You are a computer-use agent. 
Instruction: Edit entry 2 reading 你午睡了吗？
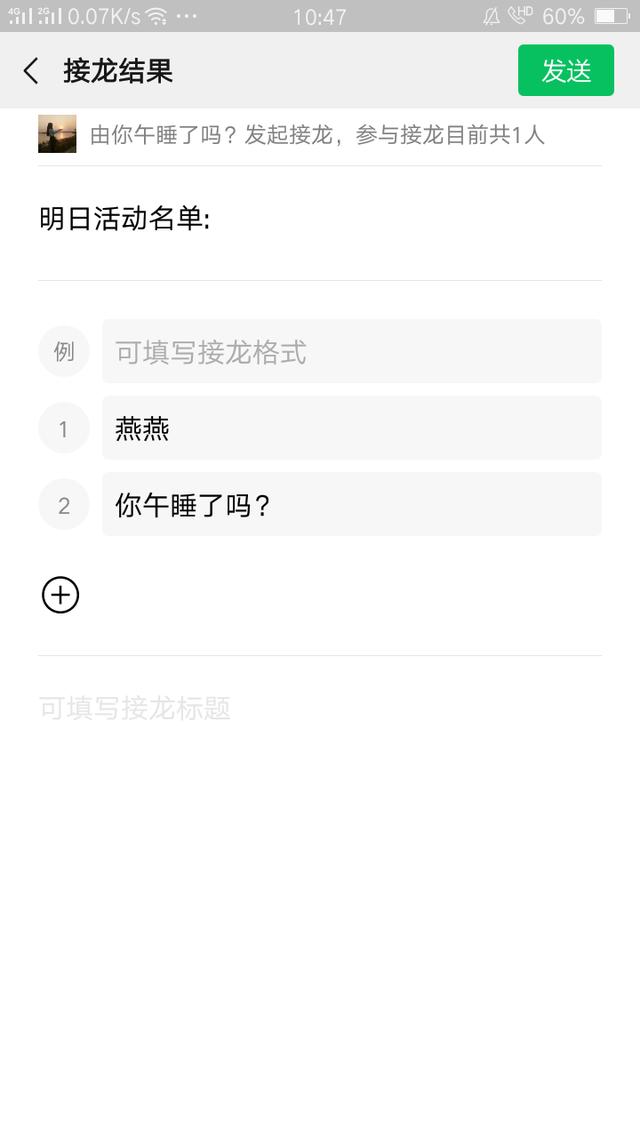coord(351,505)
